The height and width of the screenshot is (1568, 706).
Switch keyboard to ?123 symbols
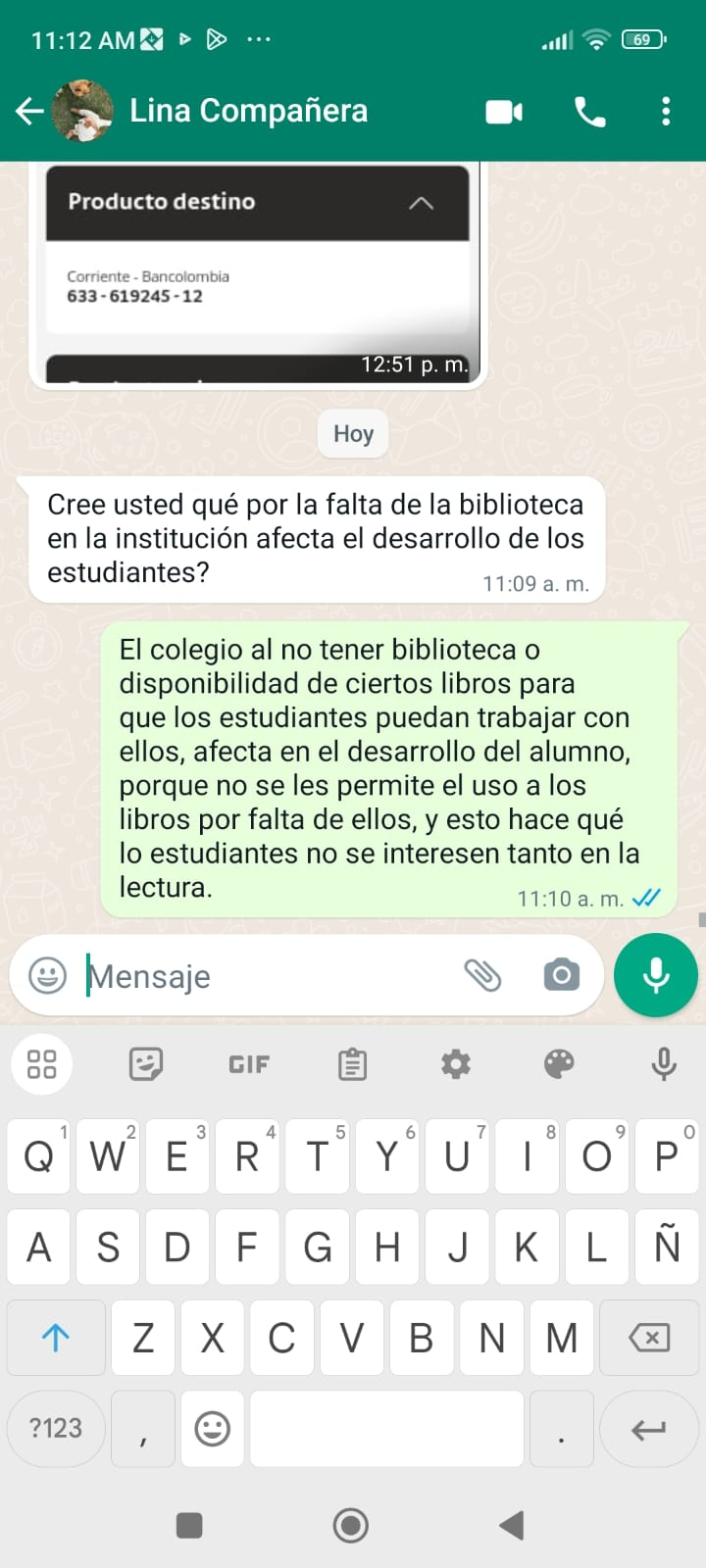pos(56,1428)
